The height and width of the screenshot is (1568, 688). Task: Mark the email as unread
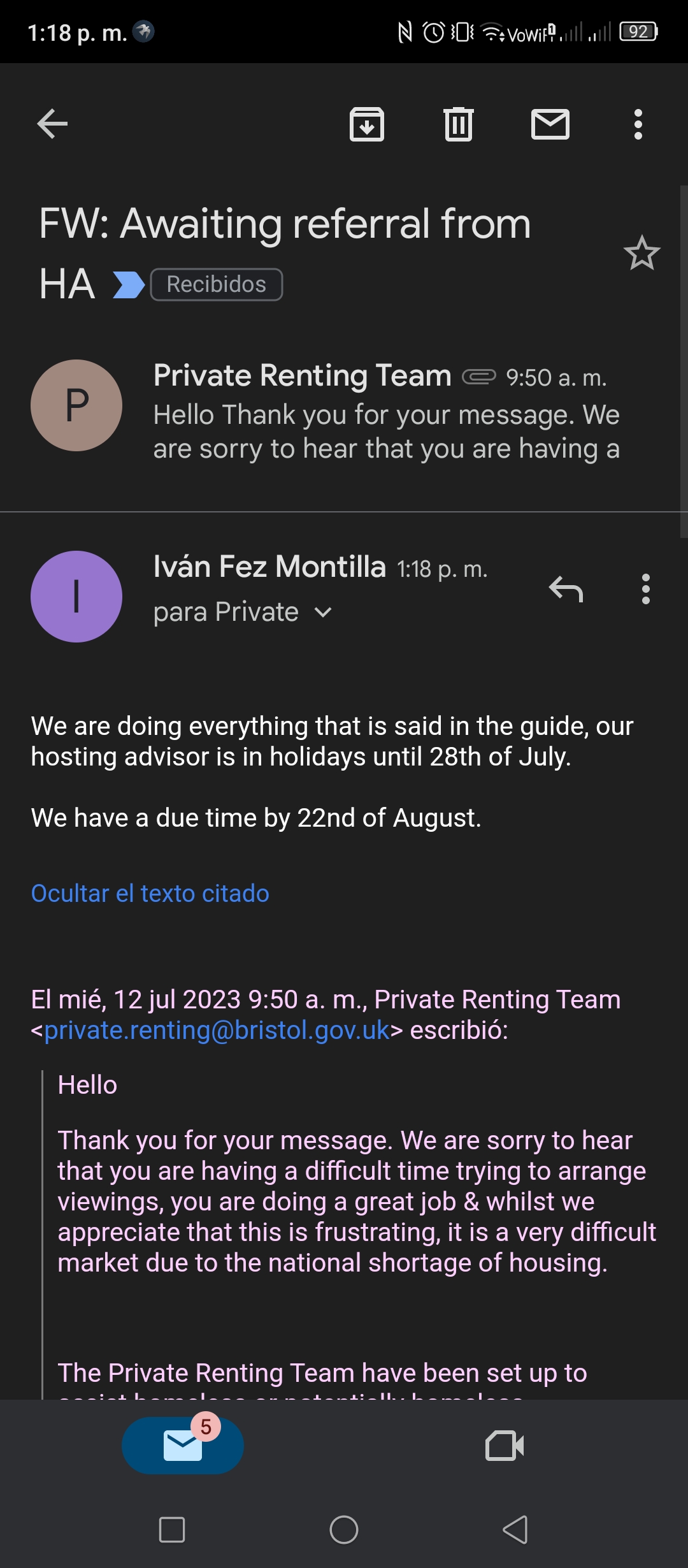point(550,124)
